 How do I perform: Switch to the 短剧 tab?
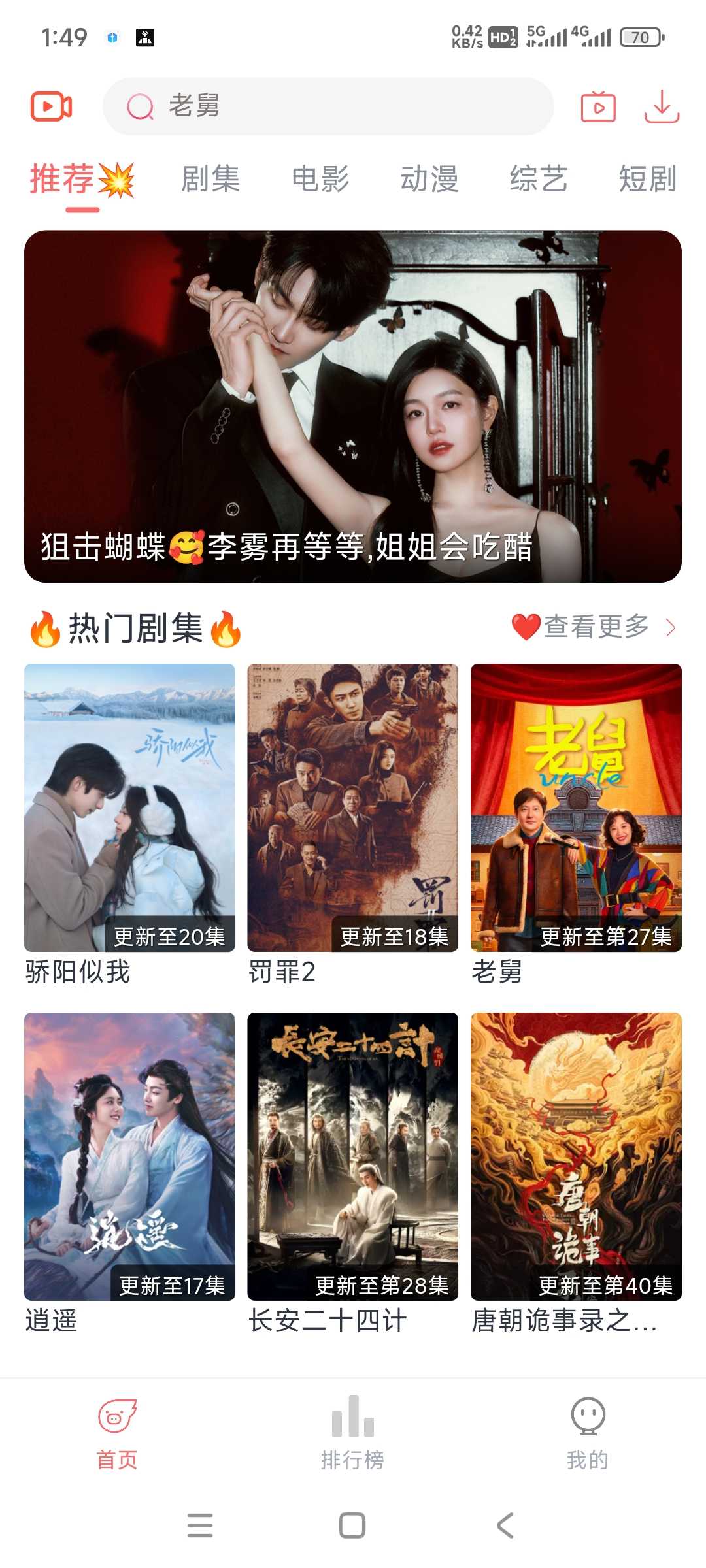(x=647, y=179)
